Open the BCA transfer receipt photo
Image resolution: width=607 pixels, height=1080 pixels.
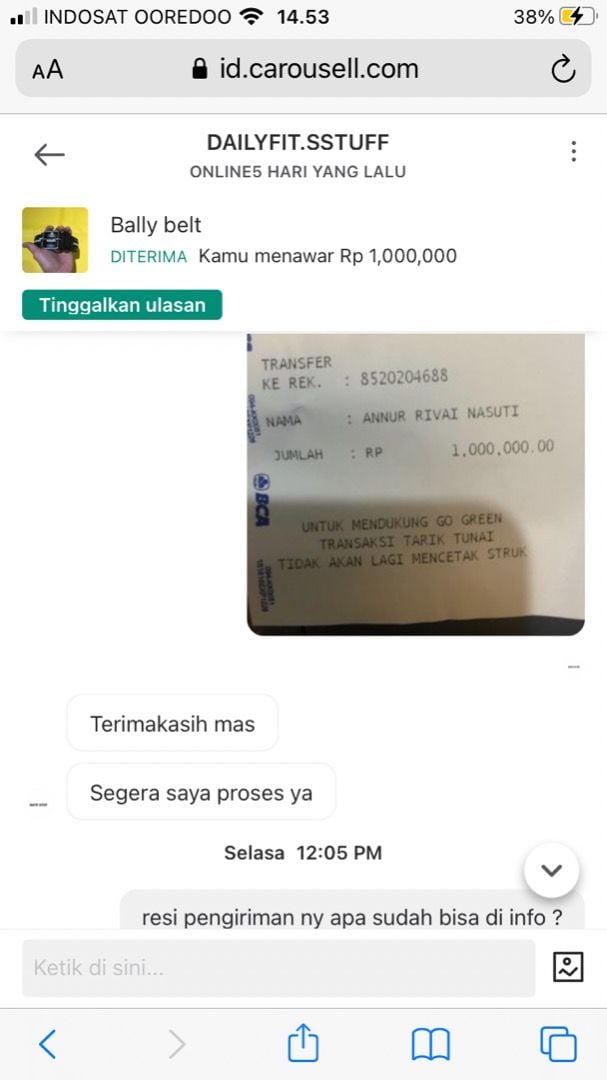[x=415, y=484]
